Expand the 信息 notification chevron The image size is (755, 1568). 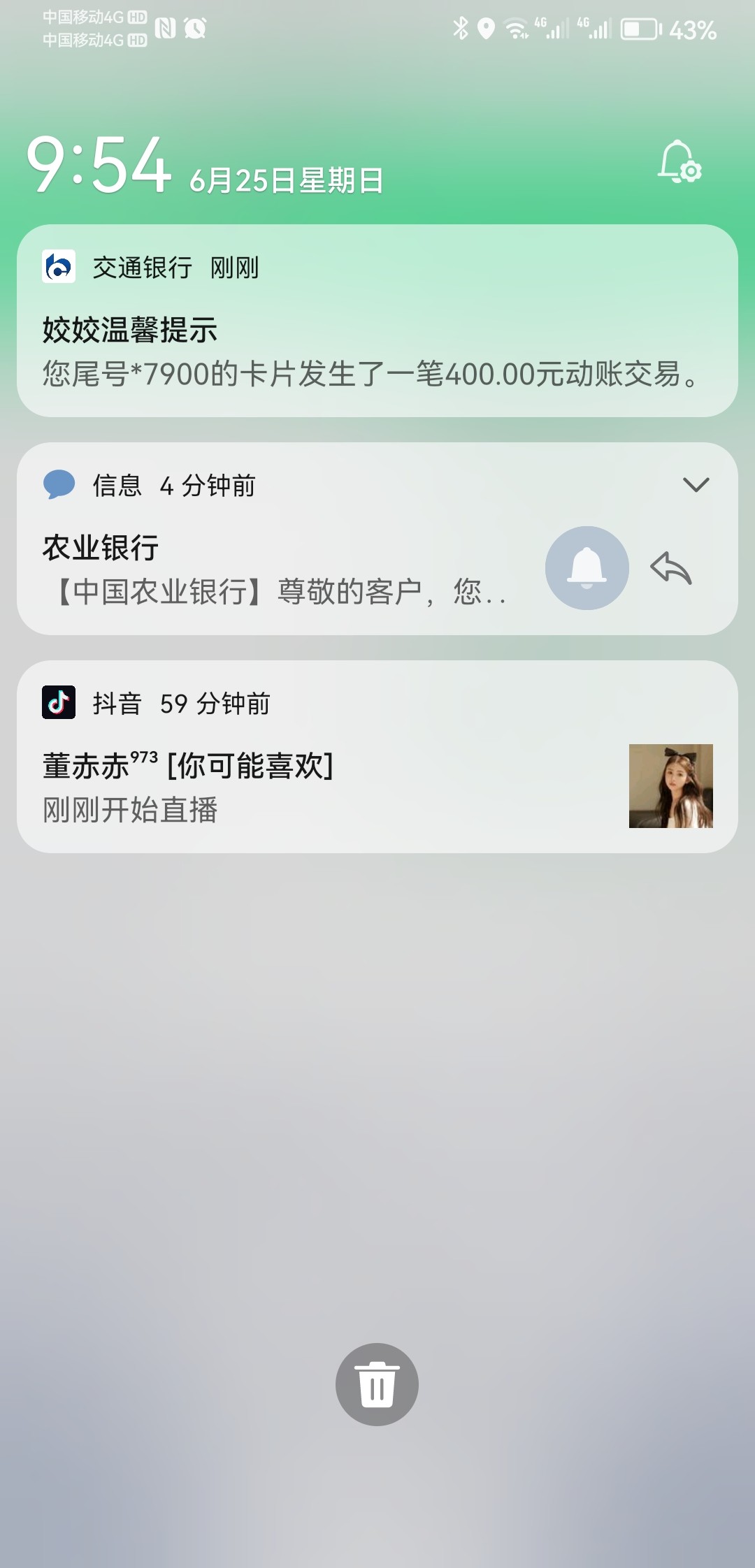(696, 485)
